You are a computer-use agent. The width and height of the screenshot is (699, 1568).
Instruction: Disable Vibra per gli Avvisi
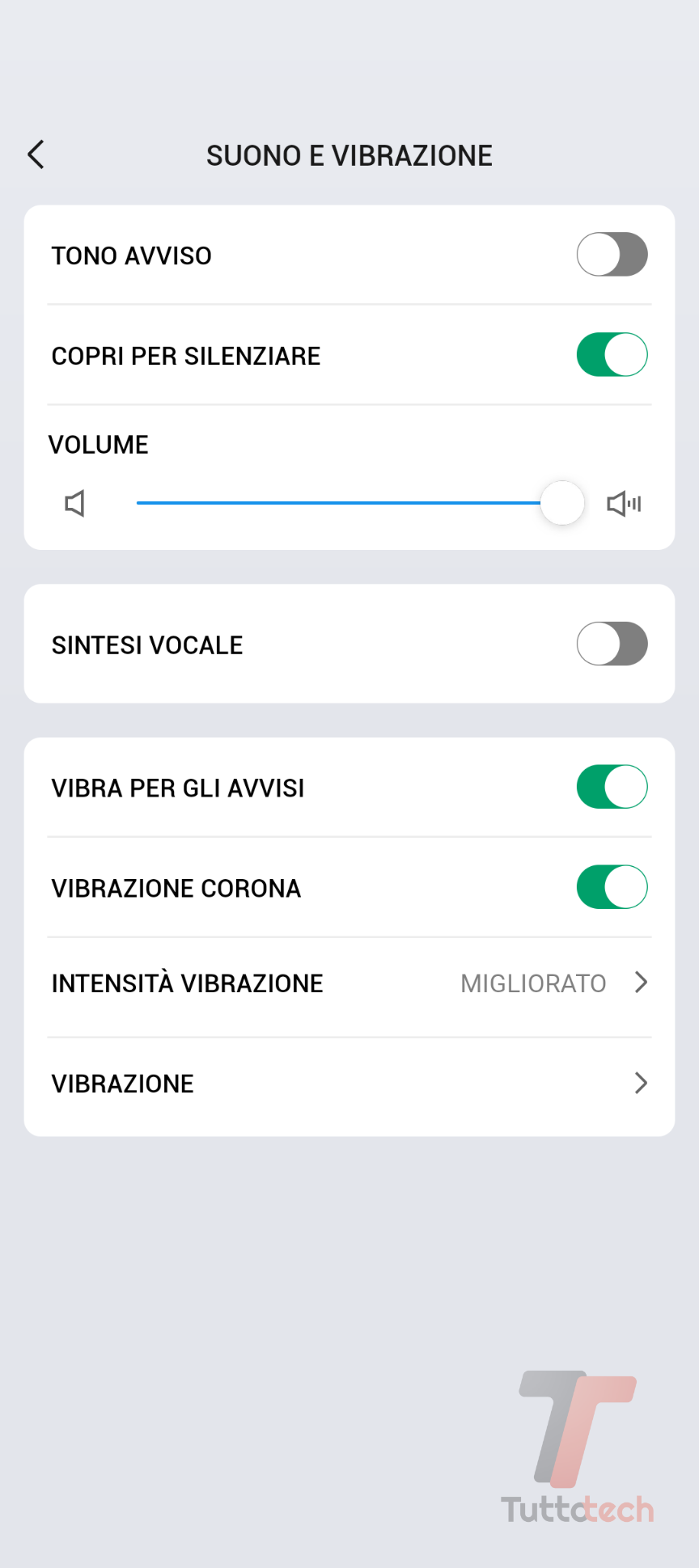(612, 787)
